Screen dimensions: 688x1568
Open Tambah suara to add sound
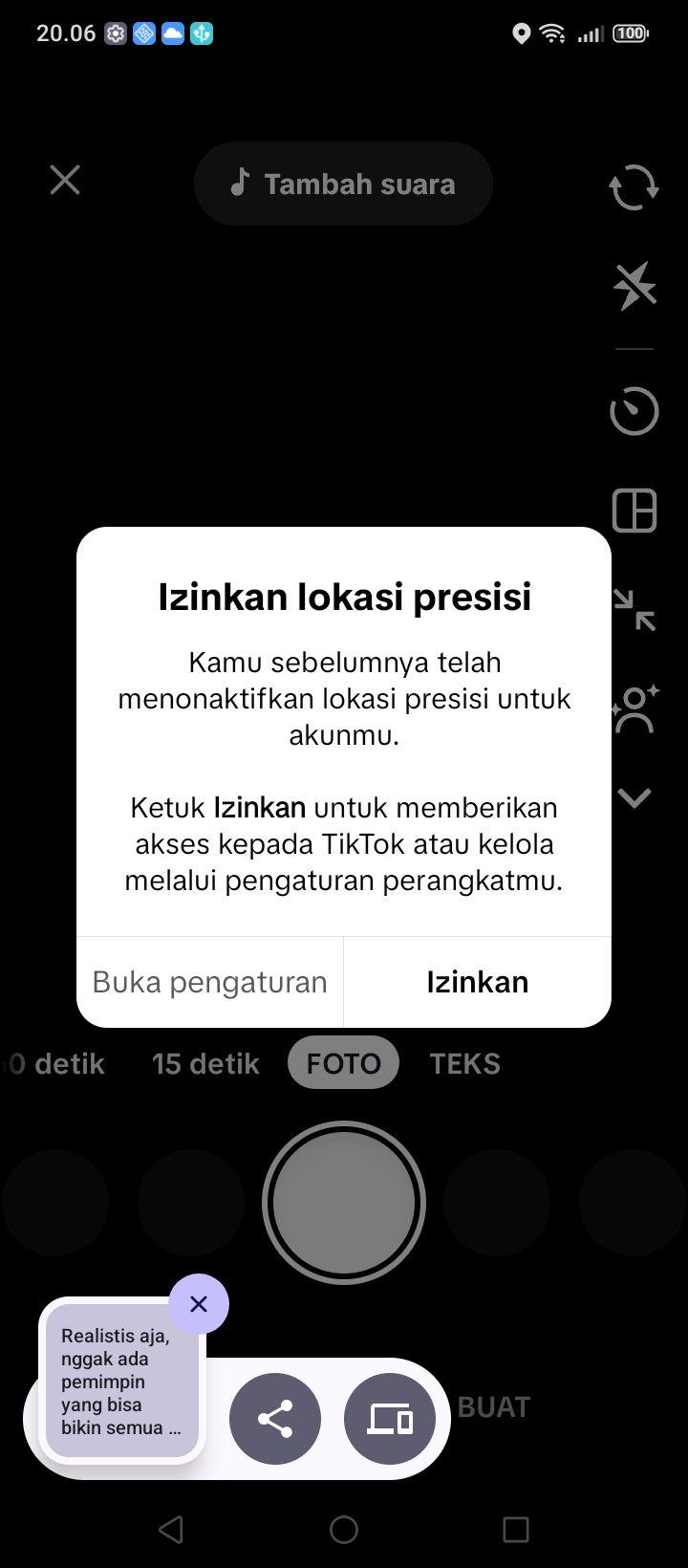[x=343, y=184]
